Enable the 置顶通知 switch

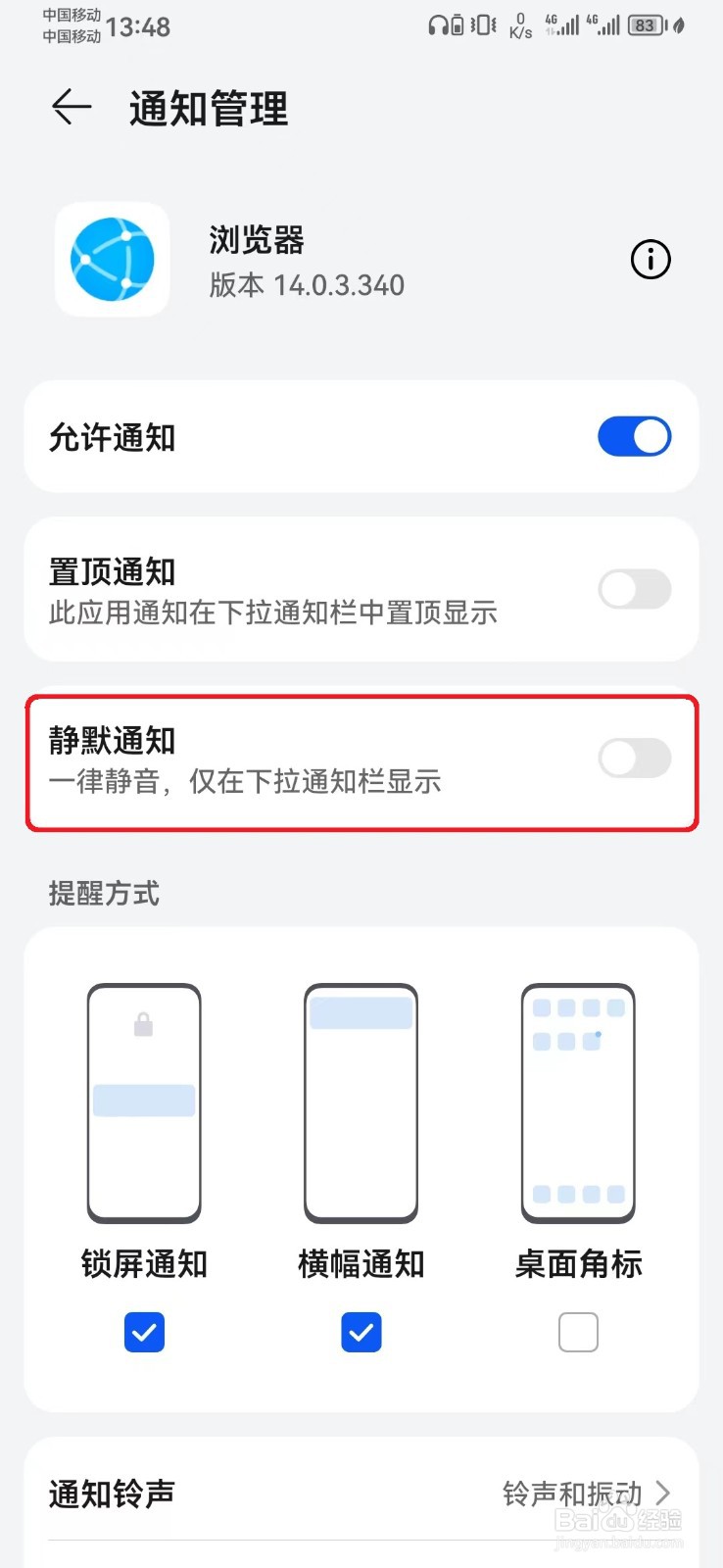[x=634, y=589]
